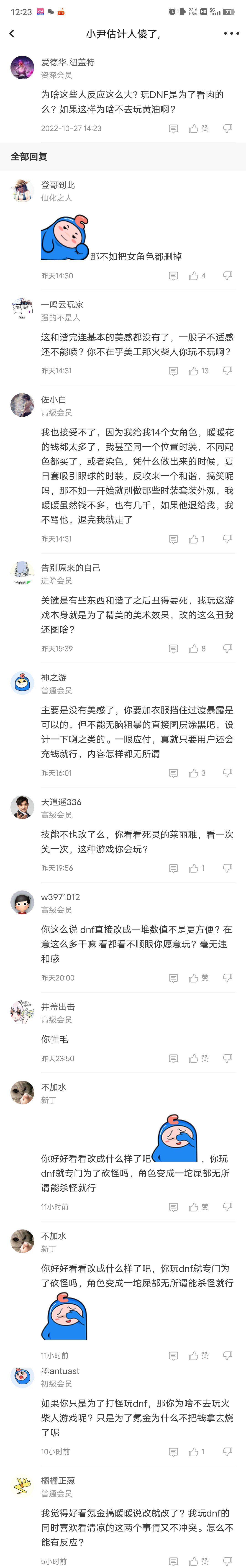Comment on 佐小白's reply
The width and height of the screenshot is (246, 1568).
click(x=174, y=539)
